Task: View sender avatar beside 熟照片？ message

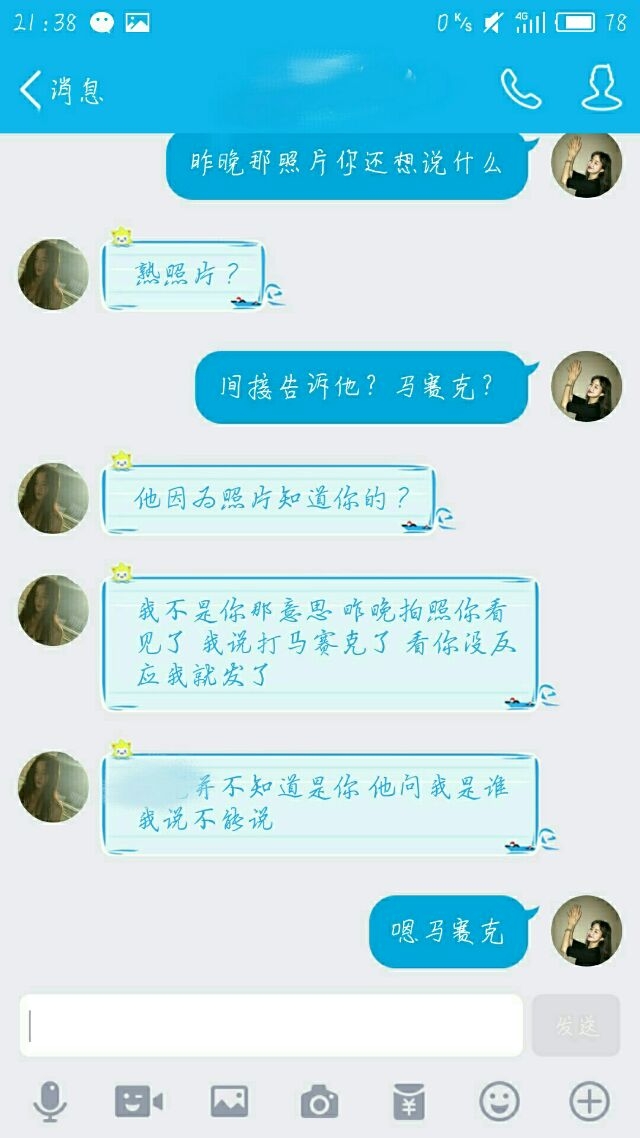Action: click(53, 274)
